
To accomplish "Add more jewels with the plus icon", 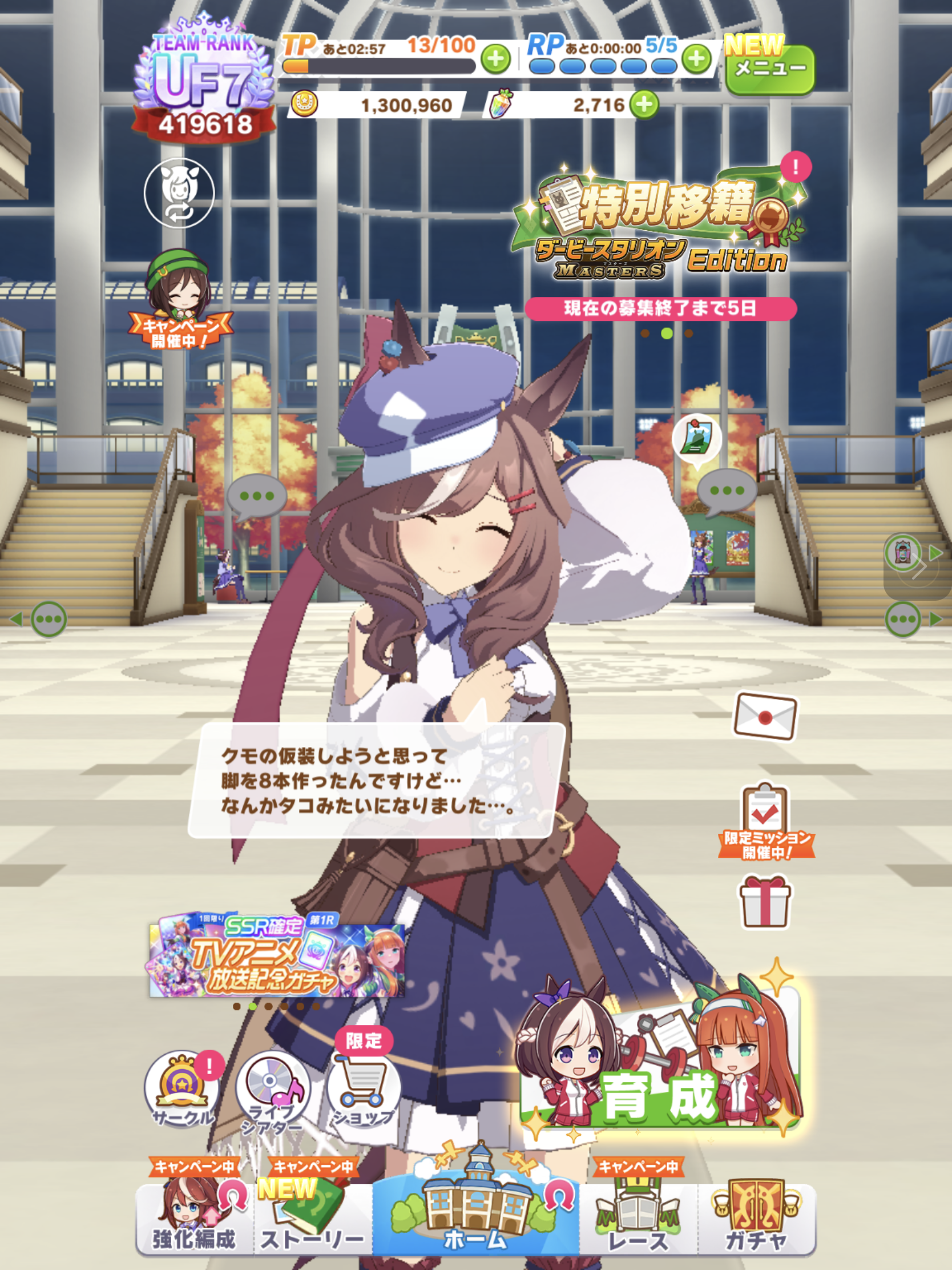I will (644, 105).
